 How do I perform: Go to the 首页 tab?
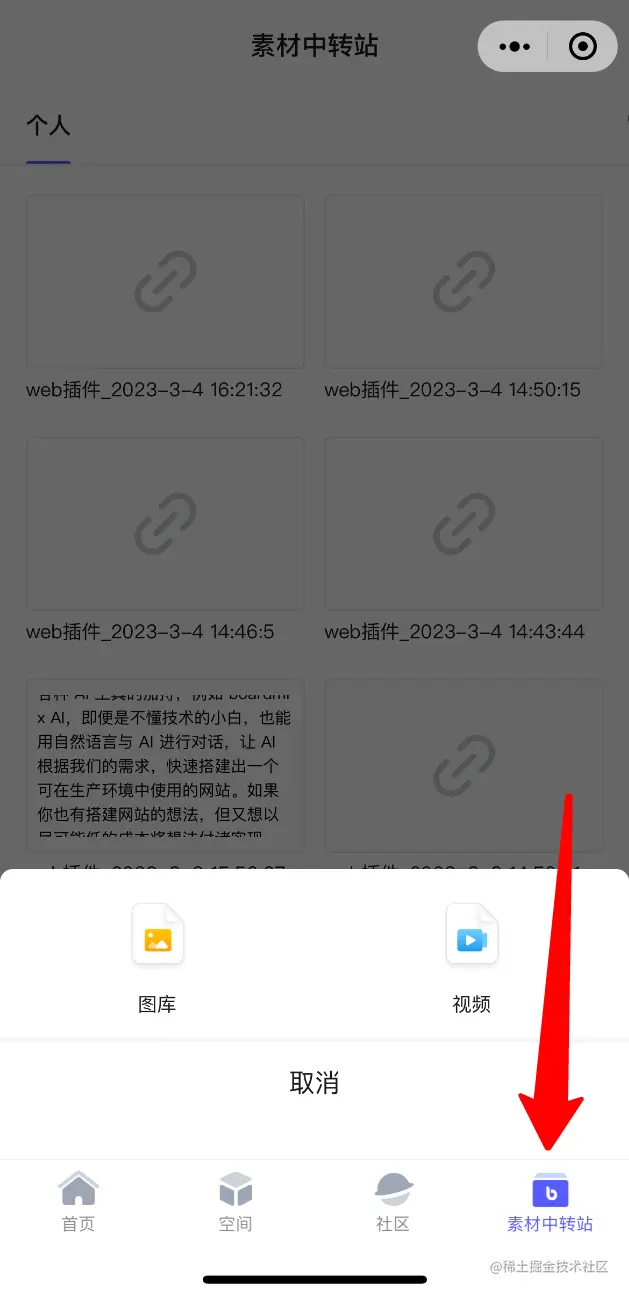click(78, 1201)
